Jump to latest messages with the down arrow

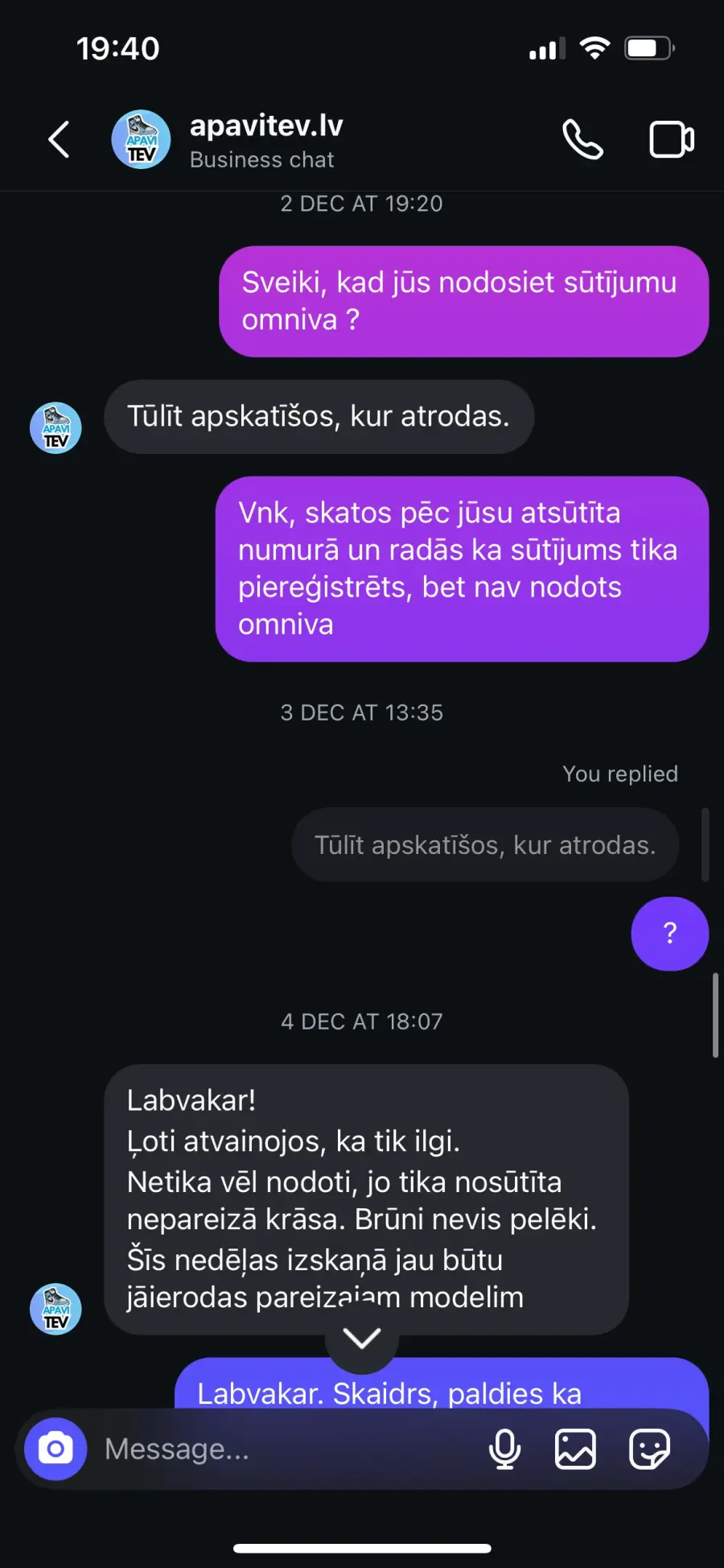(362, 1338)
